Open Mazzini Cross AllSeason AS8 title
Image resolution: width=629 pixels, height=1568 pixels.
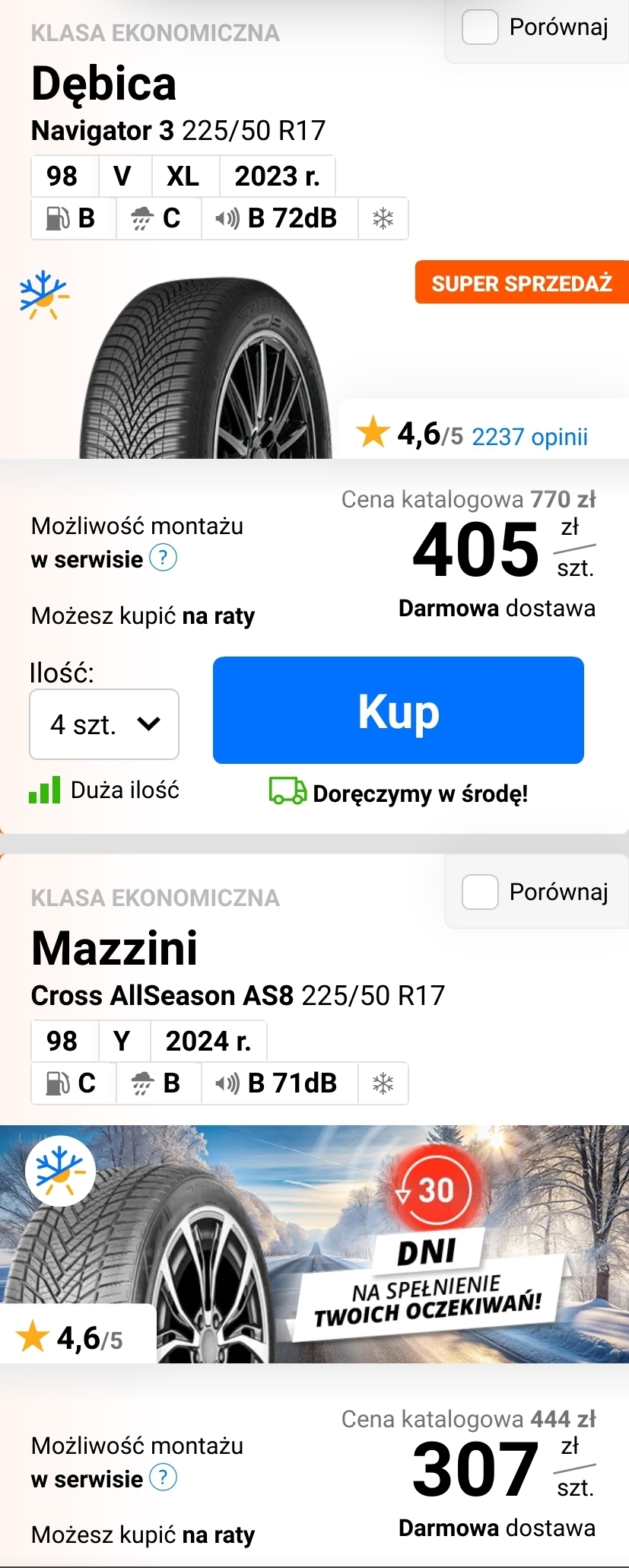point(237,995)
